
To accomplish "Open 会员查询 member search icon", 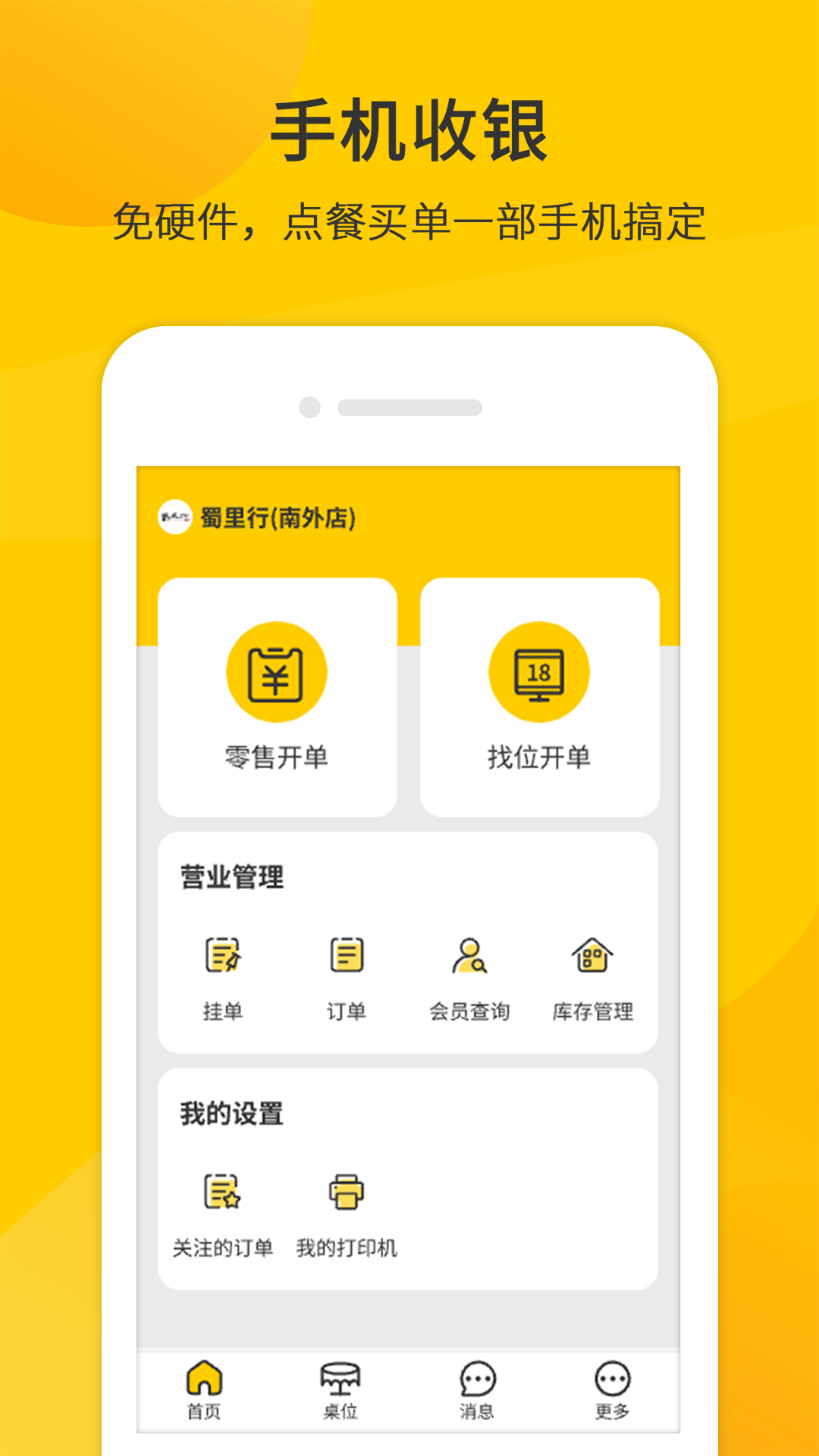I will 470,957.
